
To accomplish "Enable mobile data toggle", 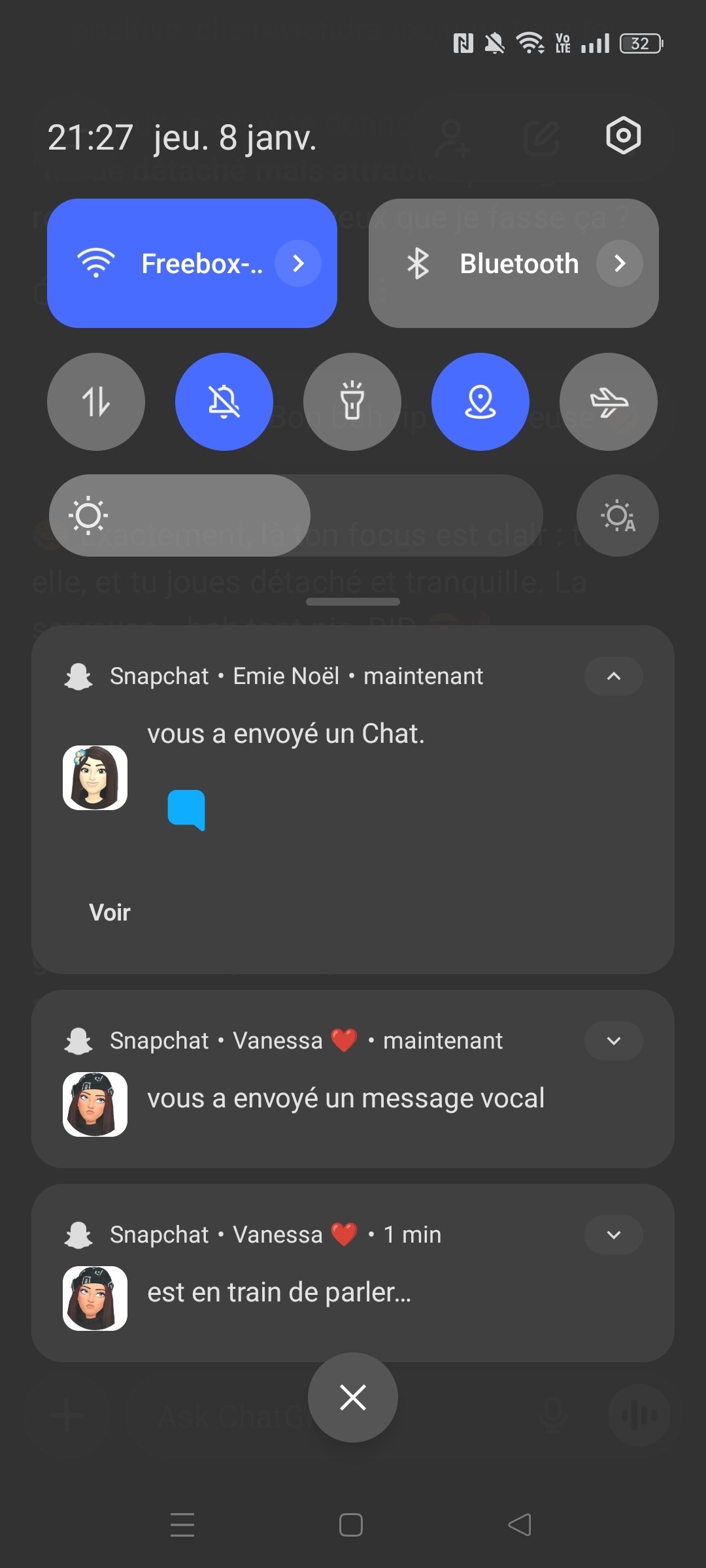I will [x=96, y=402].
